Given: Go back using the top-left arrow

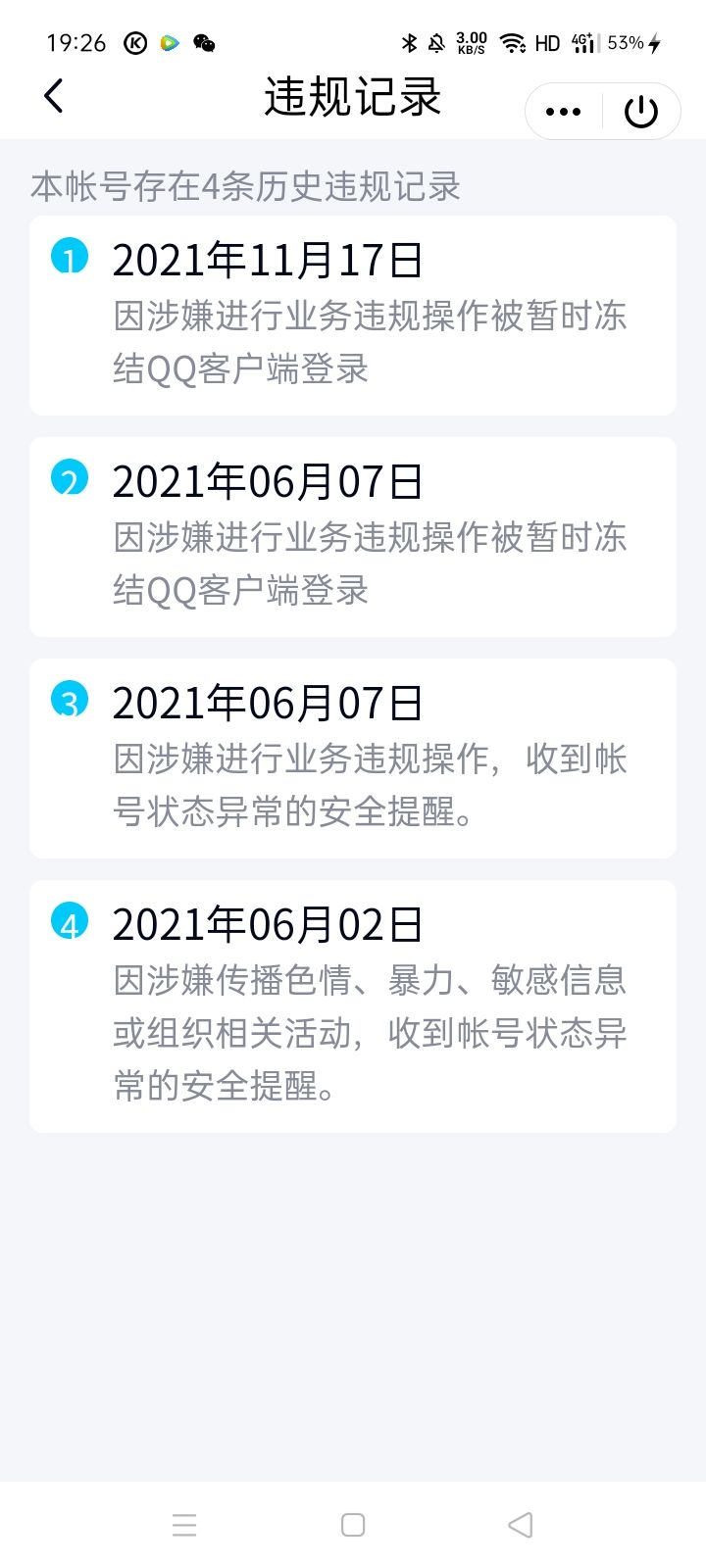Looking at the screenshot, I should (x=54, y=96).
